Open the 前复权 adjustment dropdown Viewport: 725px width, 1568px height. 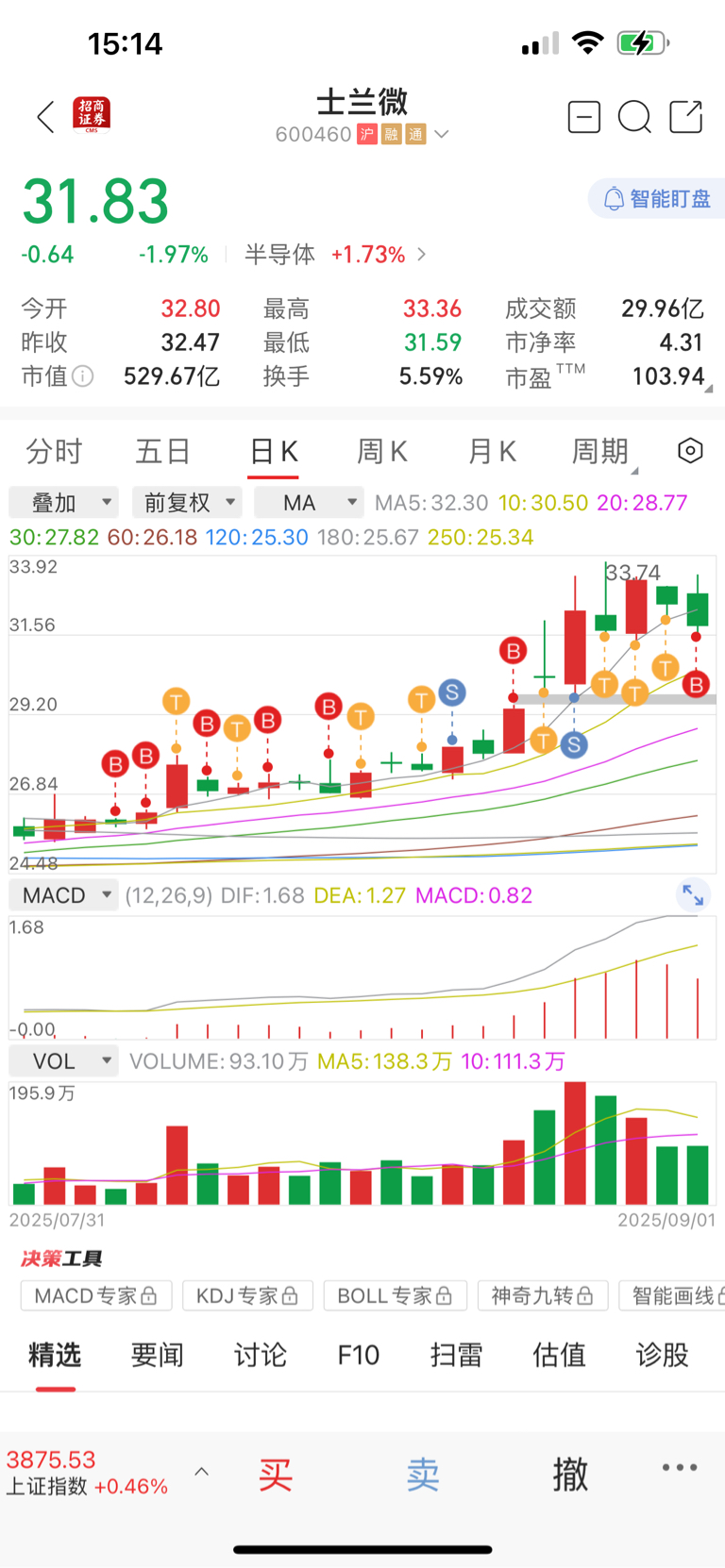(187, 503)
